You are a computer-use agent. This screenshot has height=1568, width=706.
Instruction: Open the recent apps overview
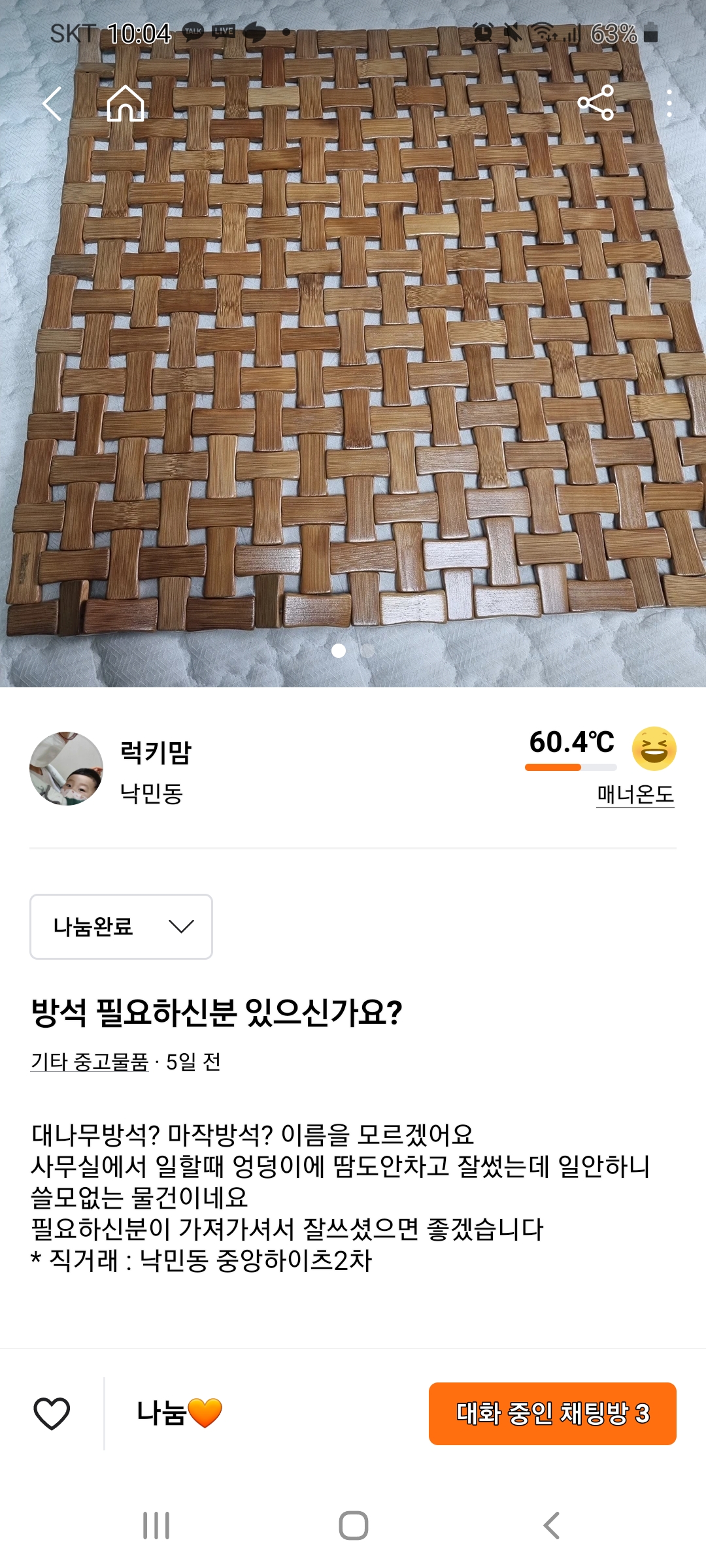tap(156, 1526)
